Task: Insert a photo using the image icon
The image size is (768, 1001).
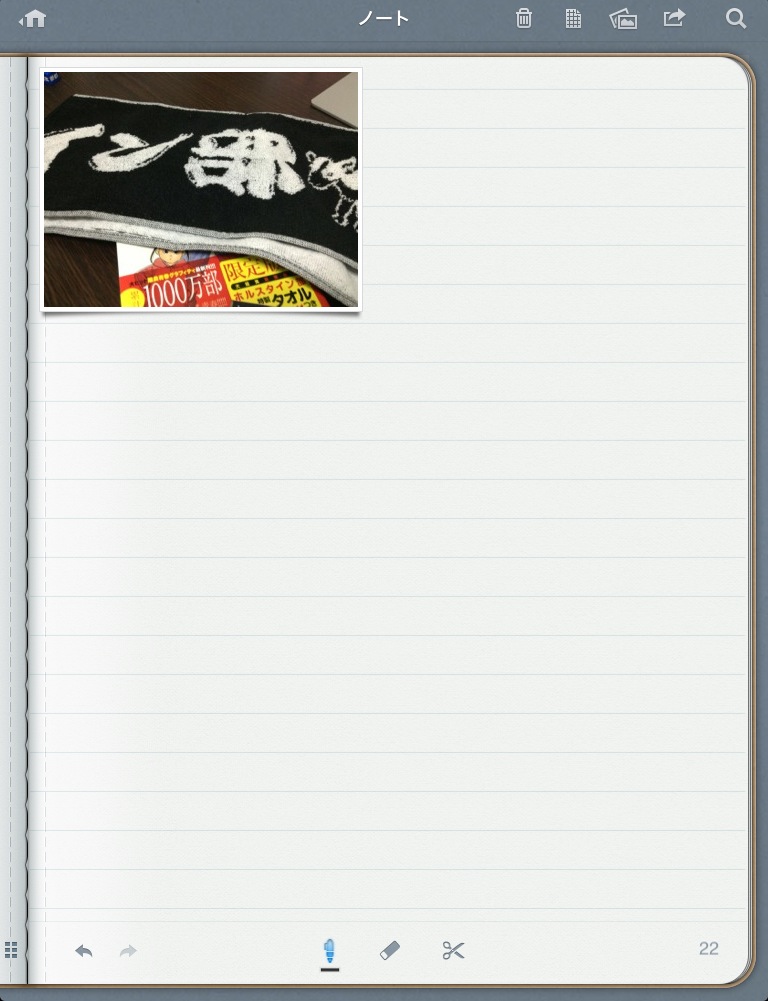Action: 623,18
